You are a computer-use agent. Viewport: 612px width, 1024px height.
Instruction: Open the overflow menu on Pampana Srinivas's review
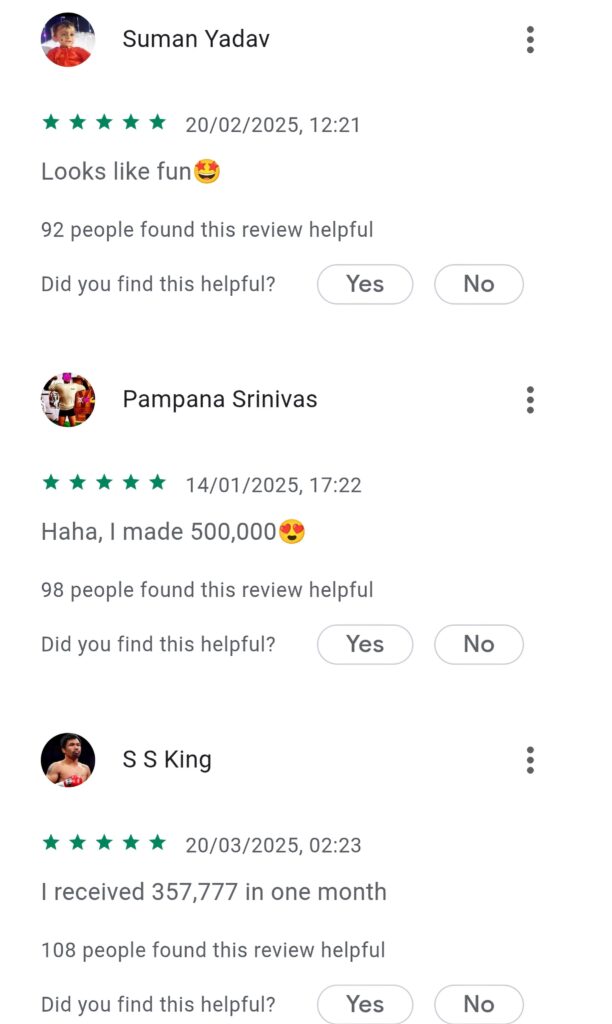(529, 400)
